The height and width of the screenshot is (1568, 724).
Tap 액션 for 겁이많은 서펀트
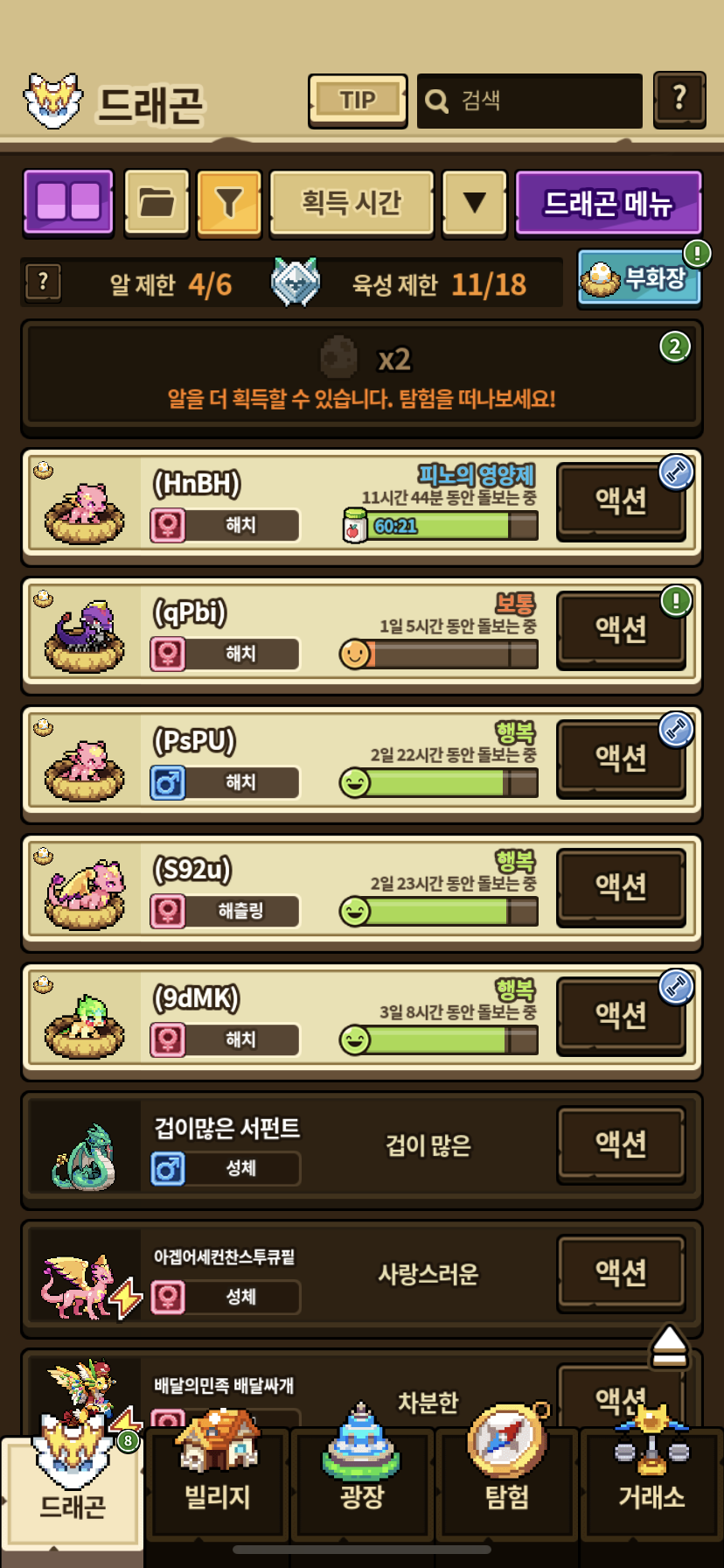click(621, 1144)
